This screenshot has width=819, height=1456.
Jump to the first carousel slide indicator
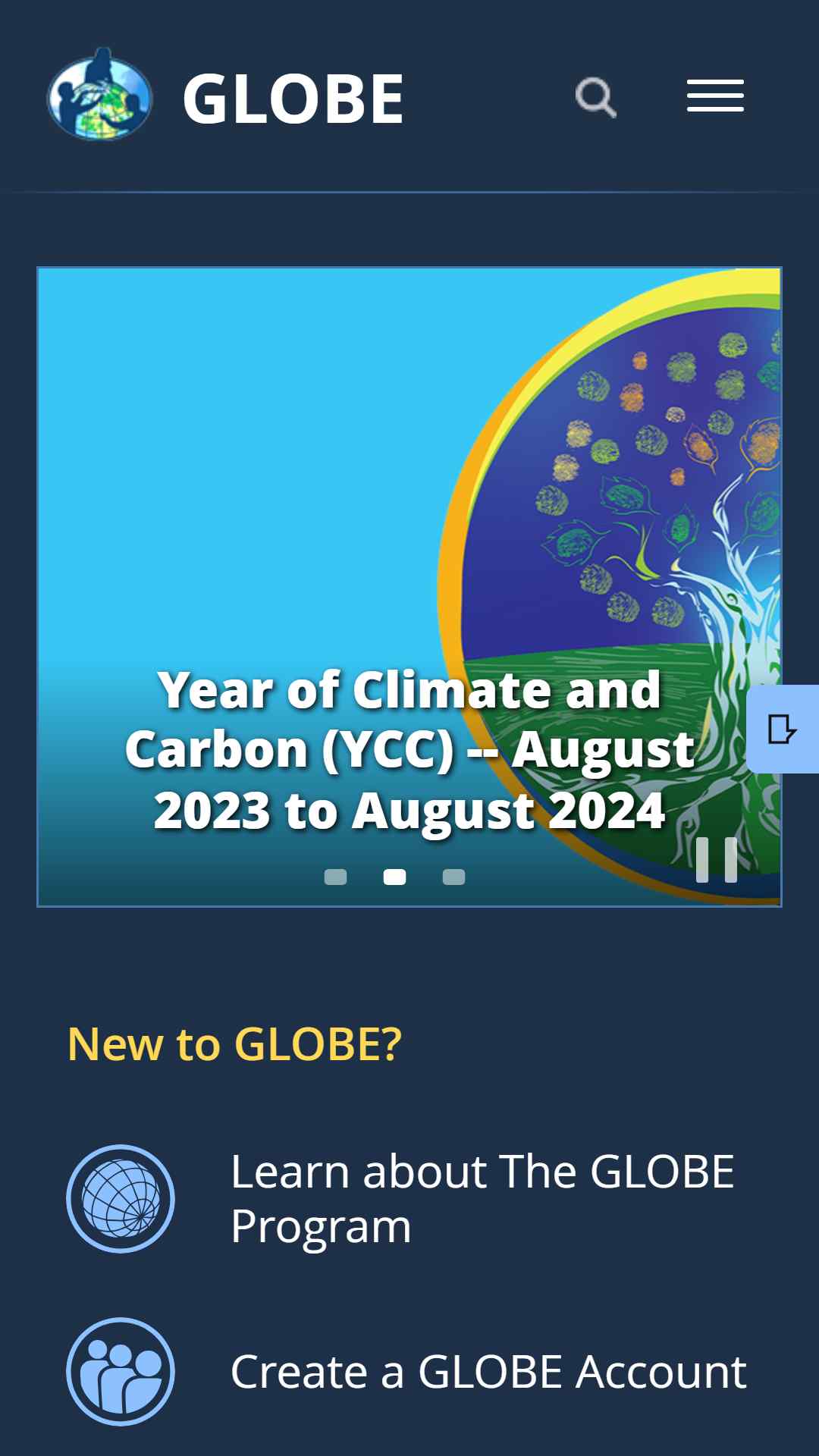(335, 877)
